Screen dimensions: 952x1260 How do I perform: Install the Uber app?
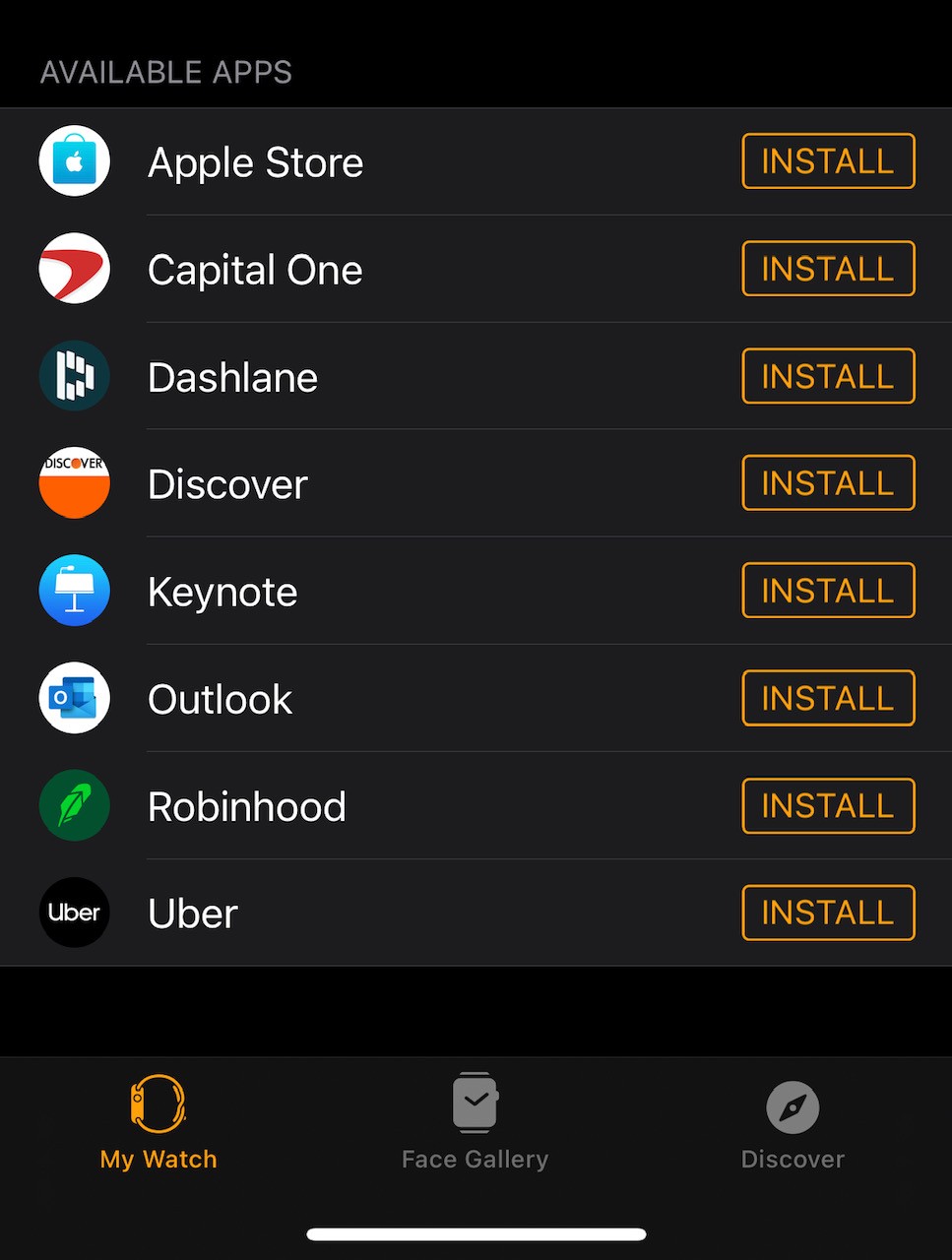tap(828, 913)
